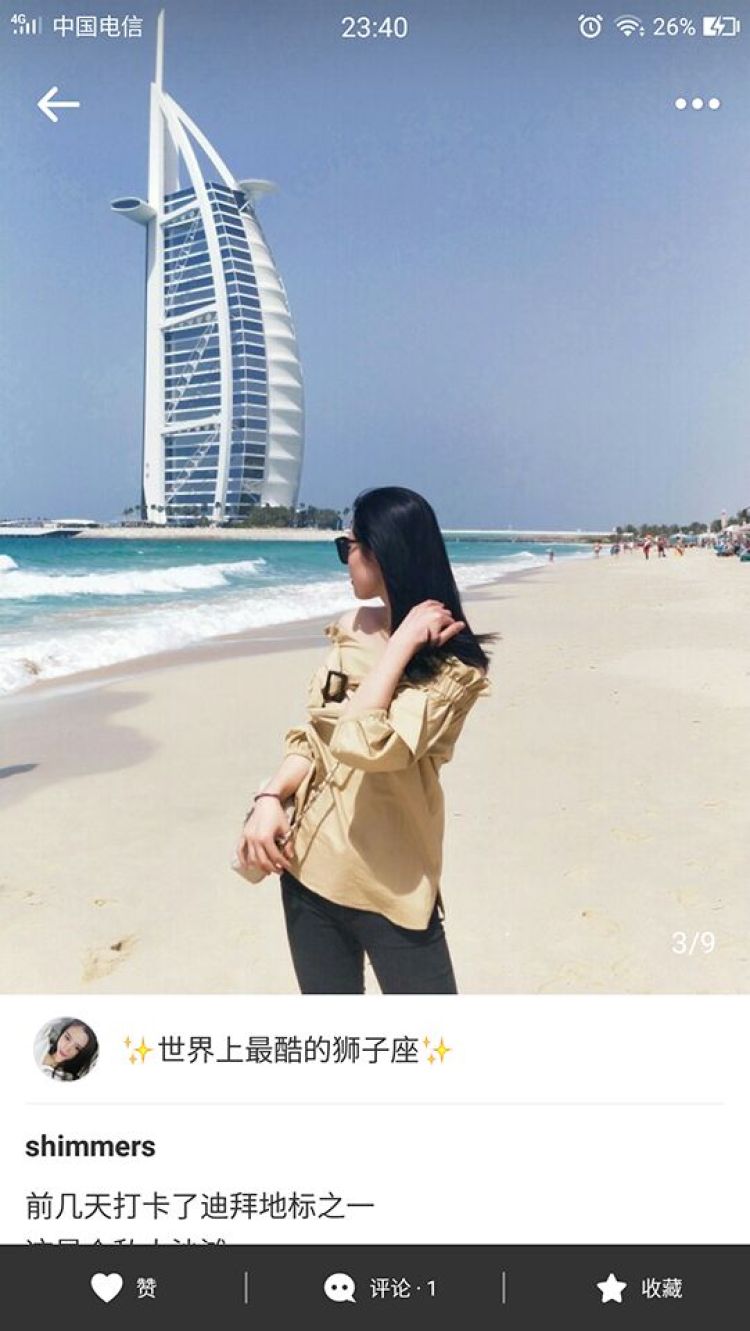Like this post with 赞
This screenshot has width=750, height=1331.
pos(124,1288)
